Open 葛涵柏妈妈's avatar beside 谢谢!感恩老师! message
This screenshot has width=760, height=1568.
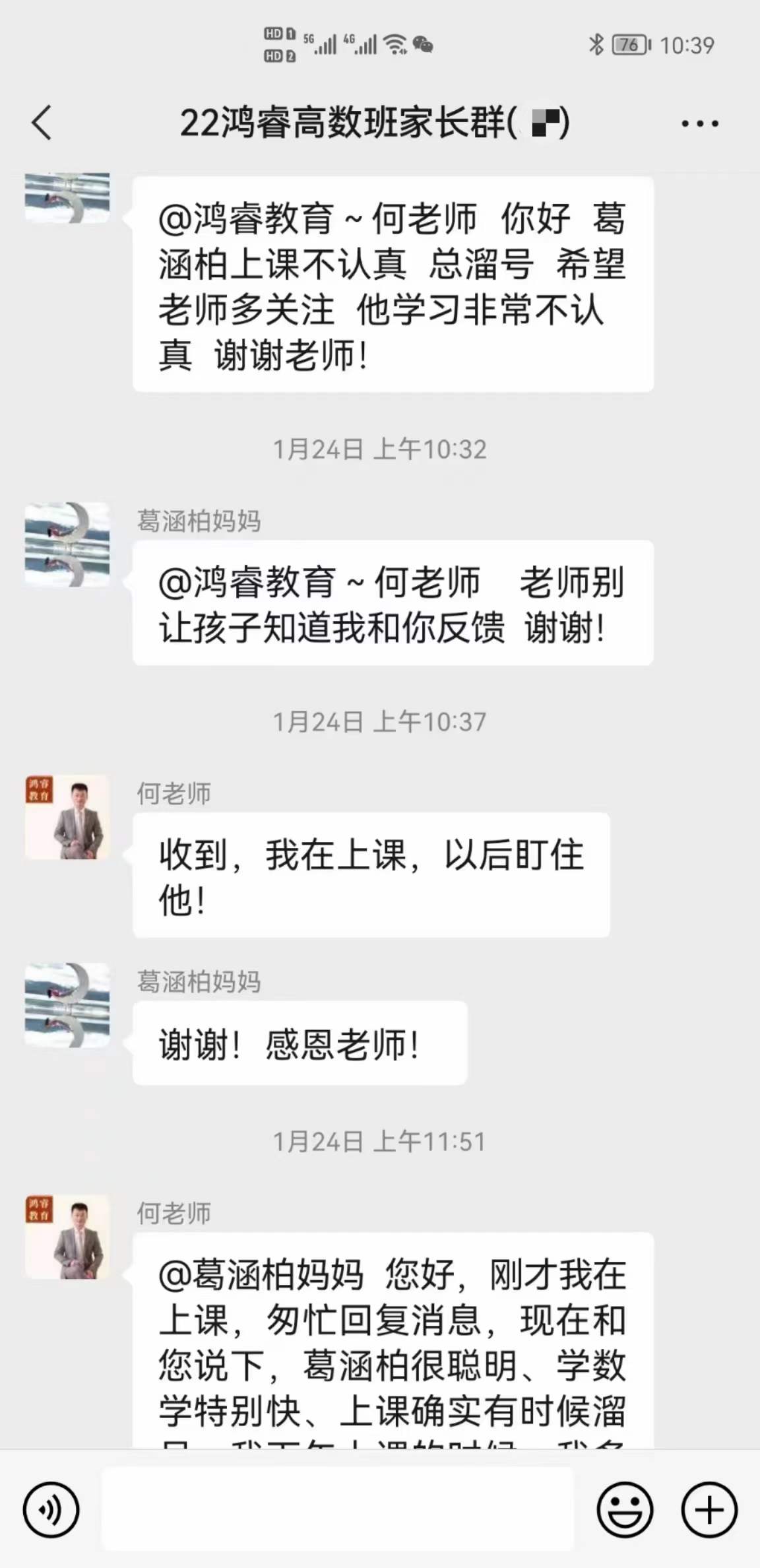[67, 1004]
